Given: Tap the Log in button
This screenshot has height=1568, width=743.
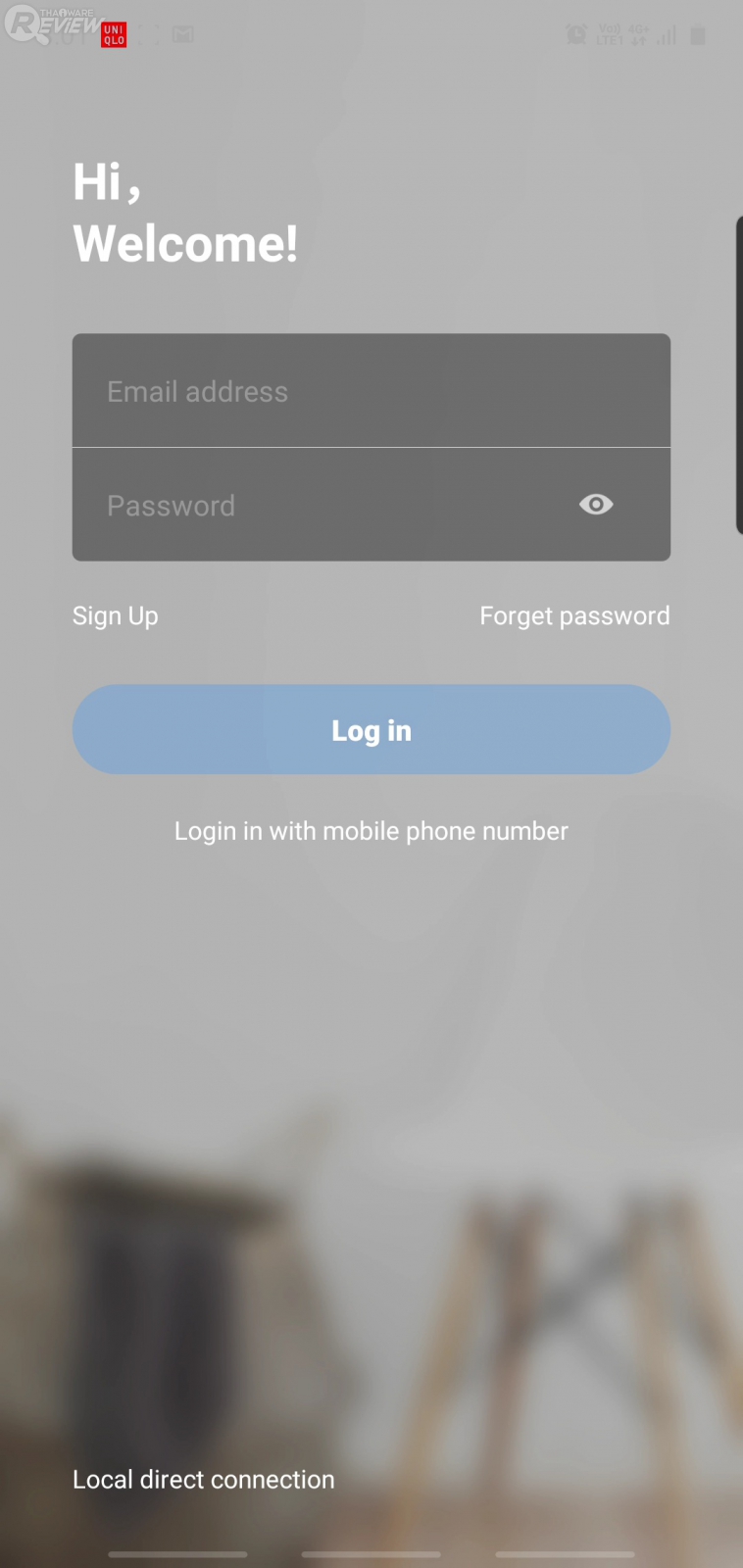Looking at the screenshot, I should click(x=371, y=730).
